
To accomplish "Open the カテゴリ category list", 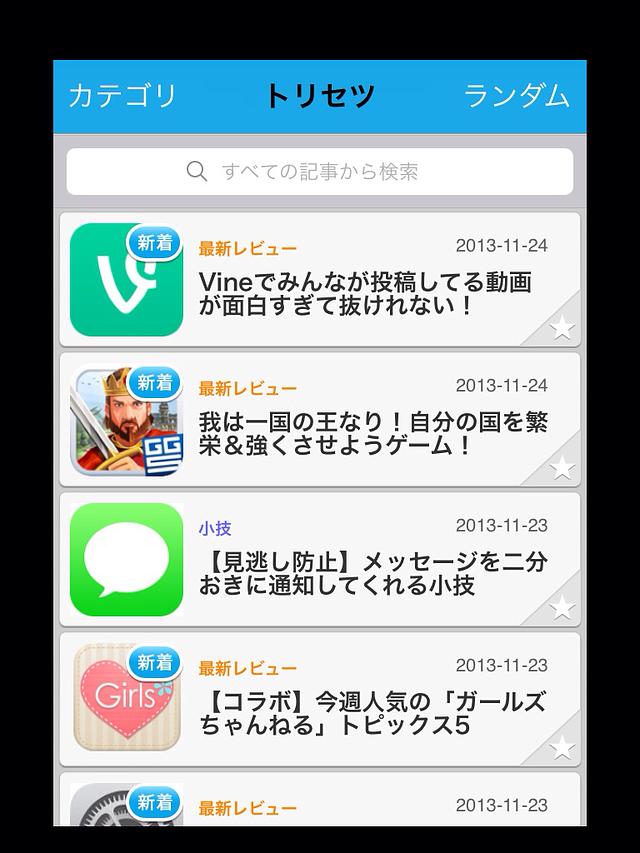I will 122,96.
